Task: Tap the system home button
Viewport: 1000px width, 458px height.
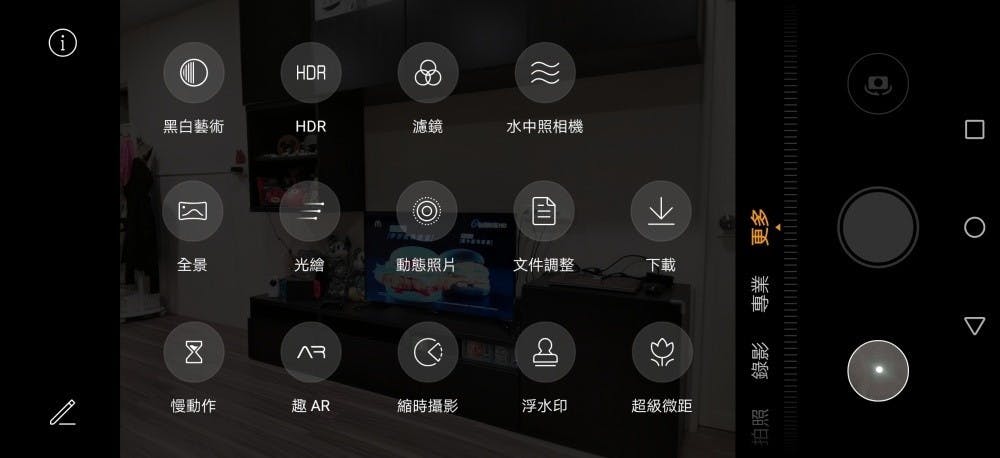Action: (974, 228)
